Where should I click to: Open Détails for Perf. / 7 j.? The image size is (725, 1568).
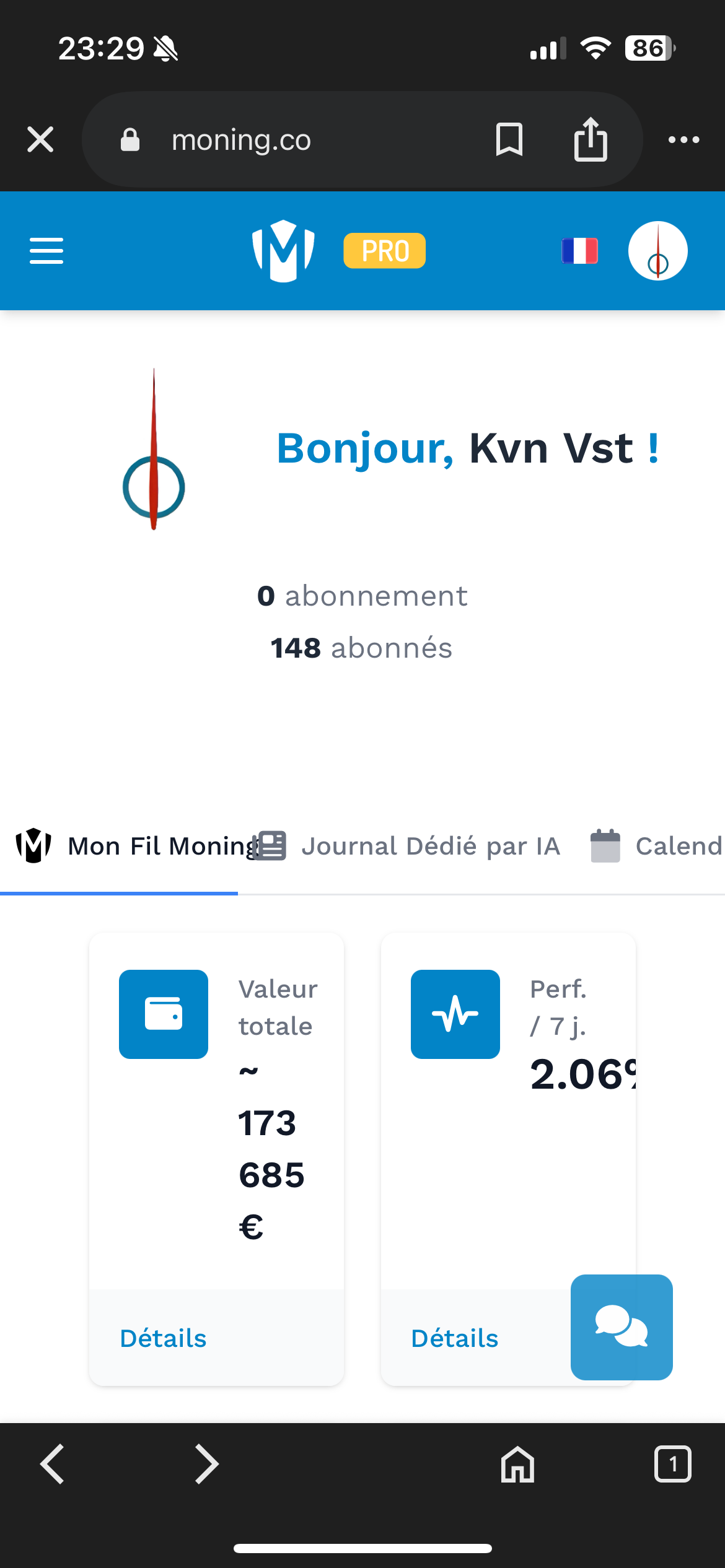coord(455,1338)
